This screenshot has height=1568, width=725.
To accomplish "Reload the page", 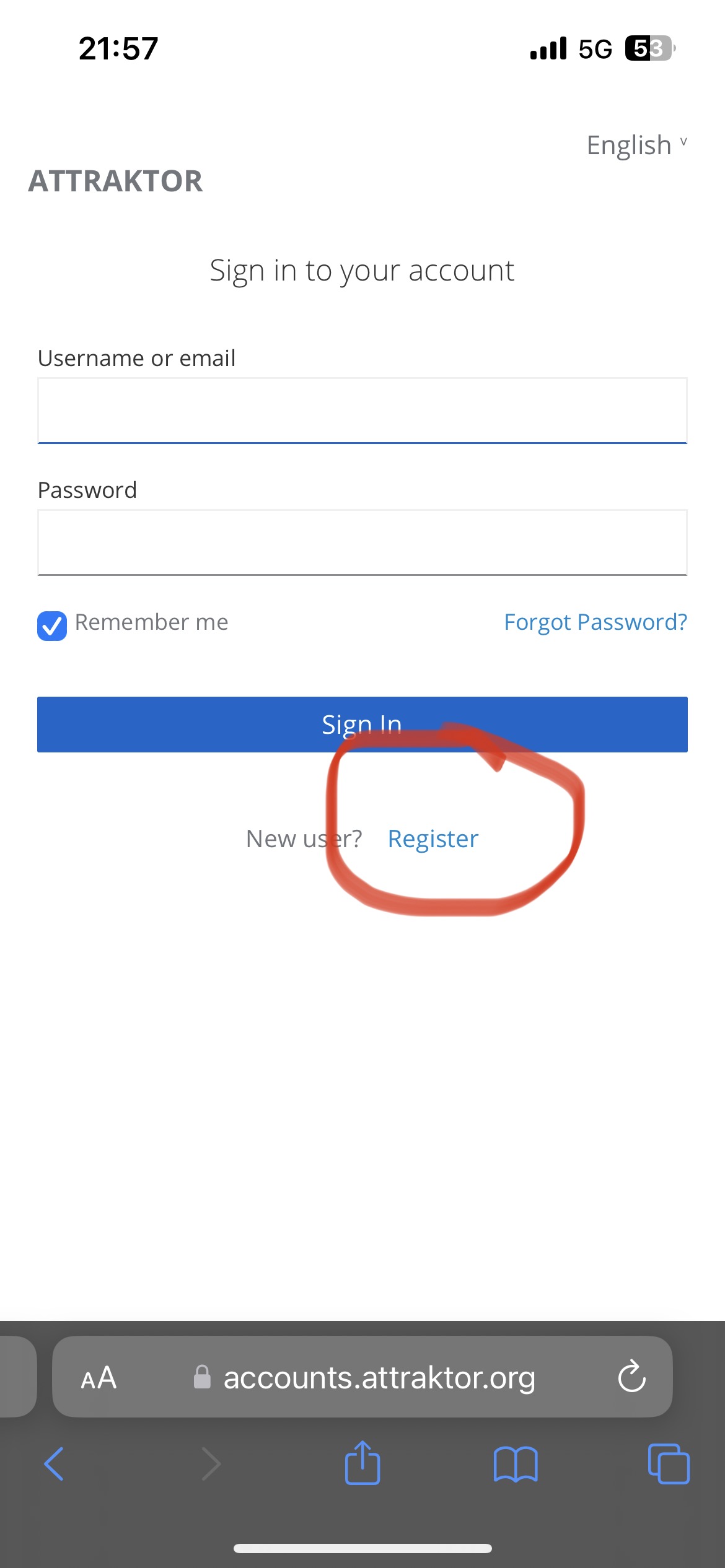I will point(631,1377).
